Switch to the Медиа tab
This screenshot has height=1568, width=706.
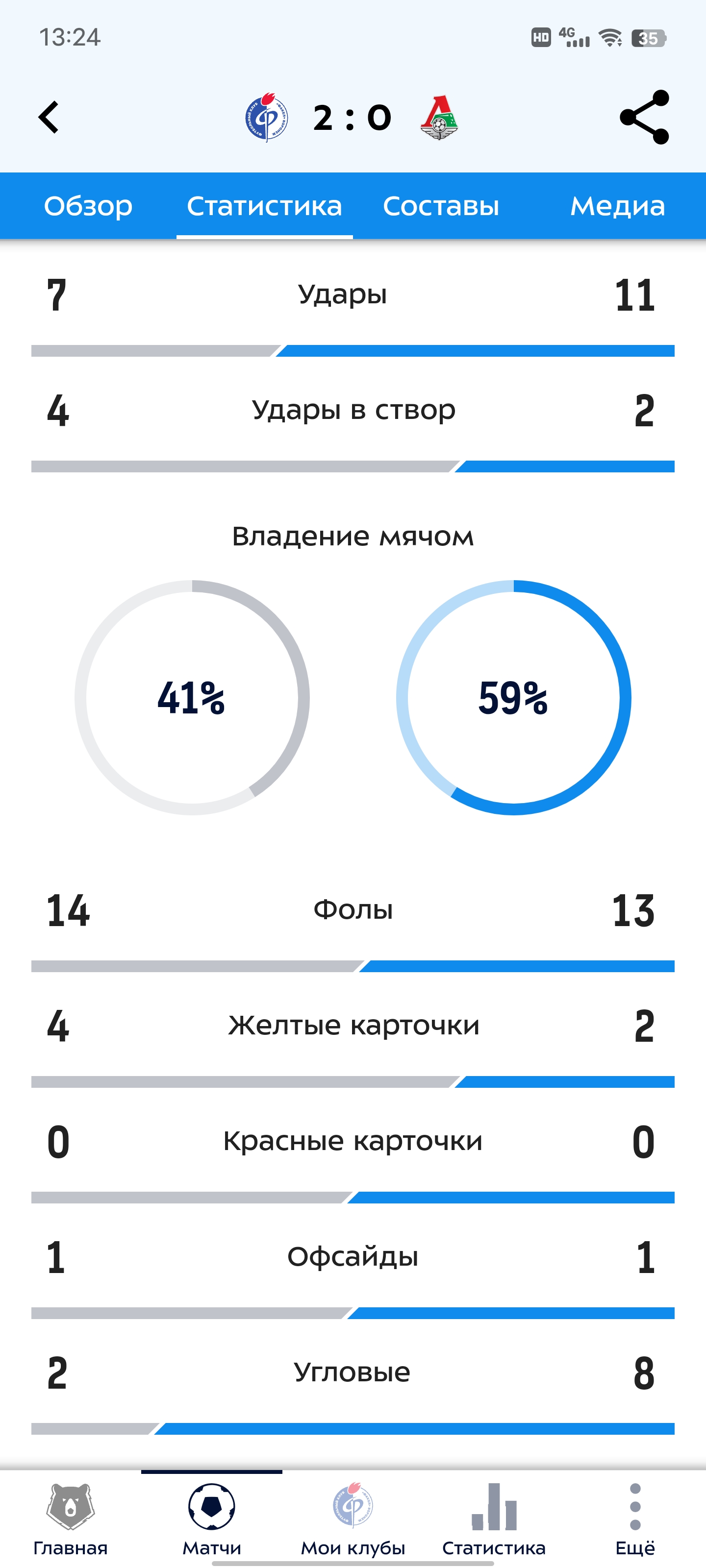tap(617, 206)
